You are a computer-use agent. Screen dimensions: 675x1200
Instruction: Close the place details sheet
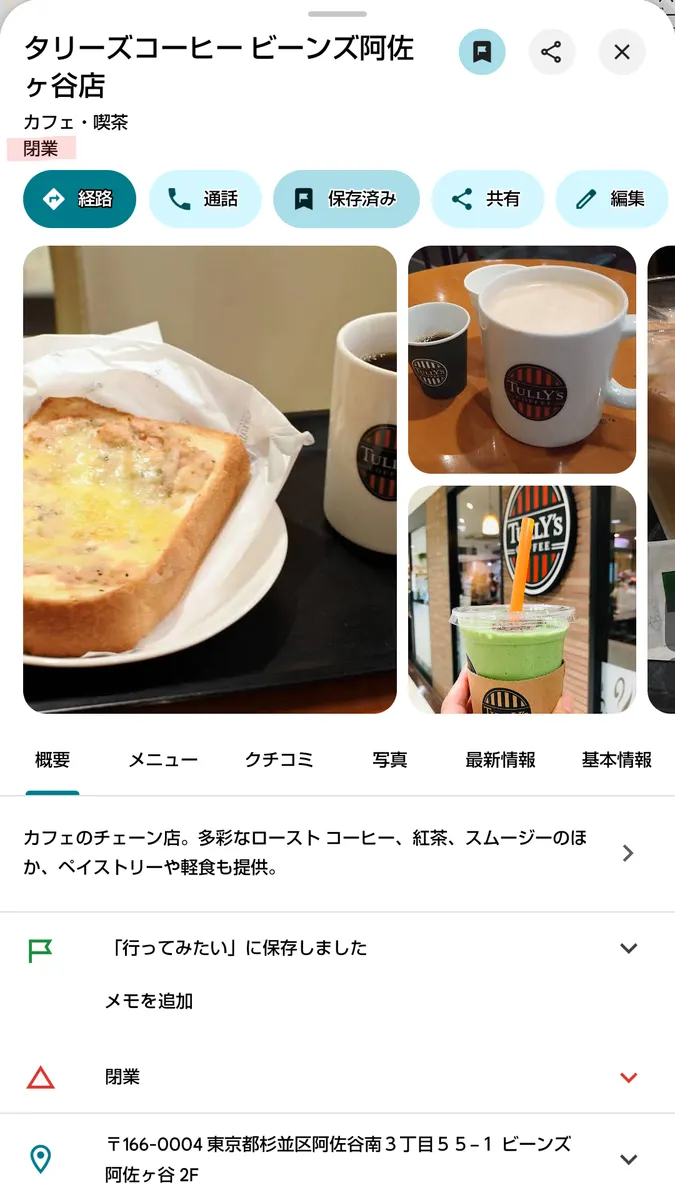pos(622,52)
